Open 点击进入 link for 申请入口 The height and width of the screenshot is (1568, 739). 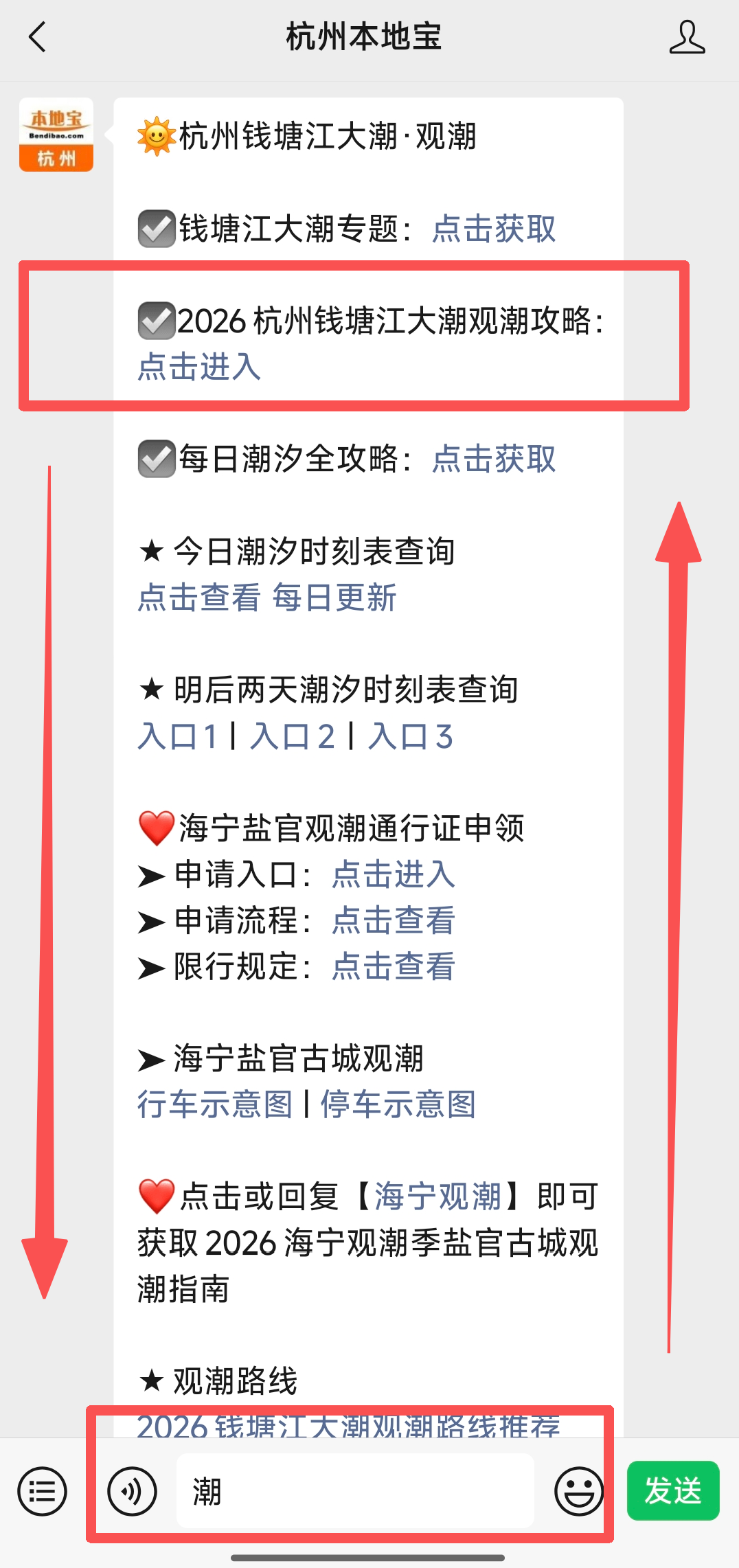(x=394, y=874)
